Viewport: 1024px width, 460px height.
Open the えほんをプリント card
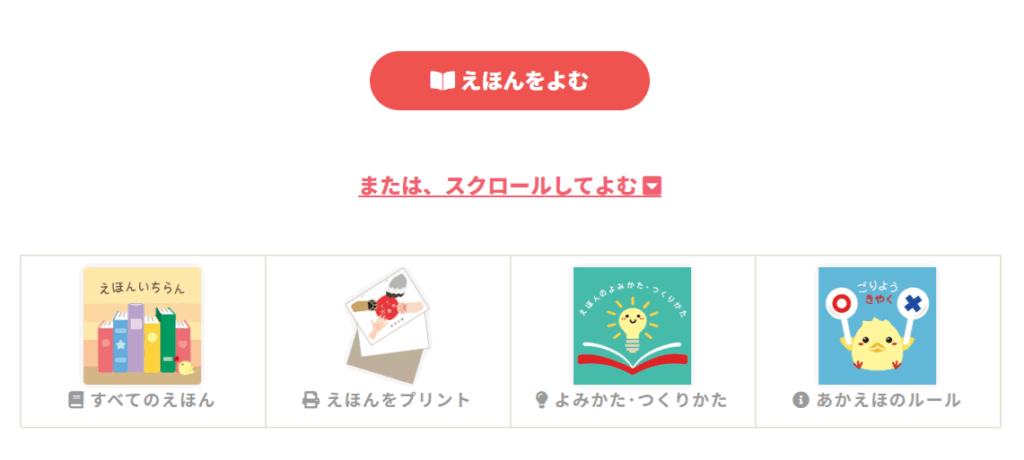coord(387,340)
